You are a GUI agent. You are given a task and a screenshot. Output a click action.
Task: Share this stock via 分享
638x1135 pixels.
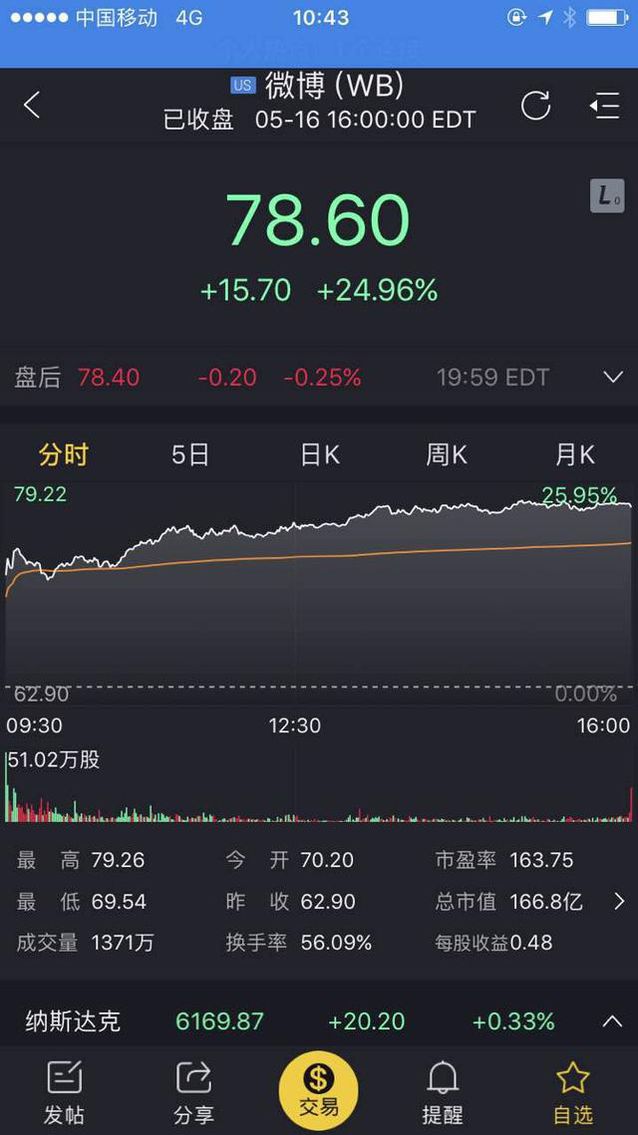[x=193, y=1093]
